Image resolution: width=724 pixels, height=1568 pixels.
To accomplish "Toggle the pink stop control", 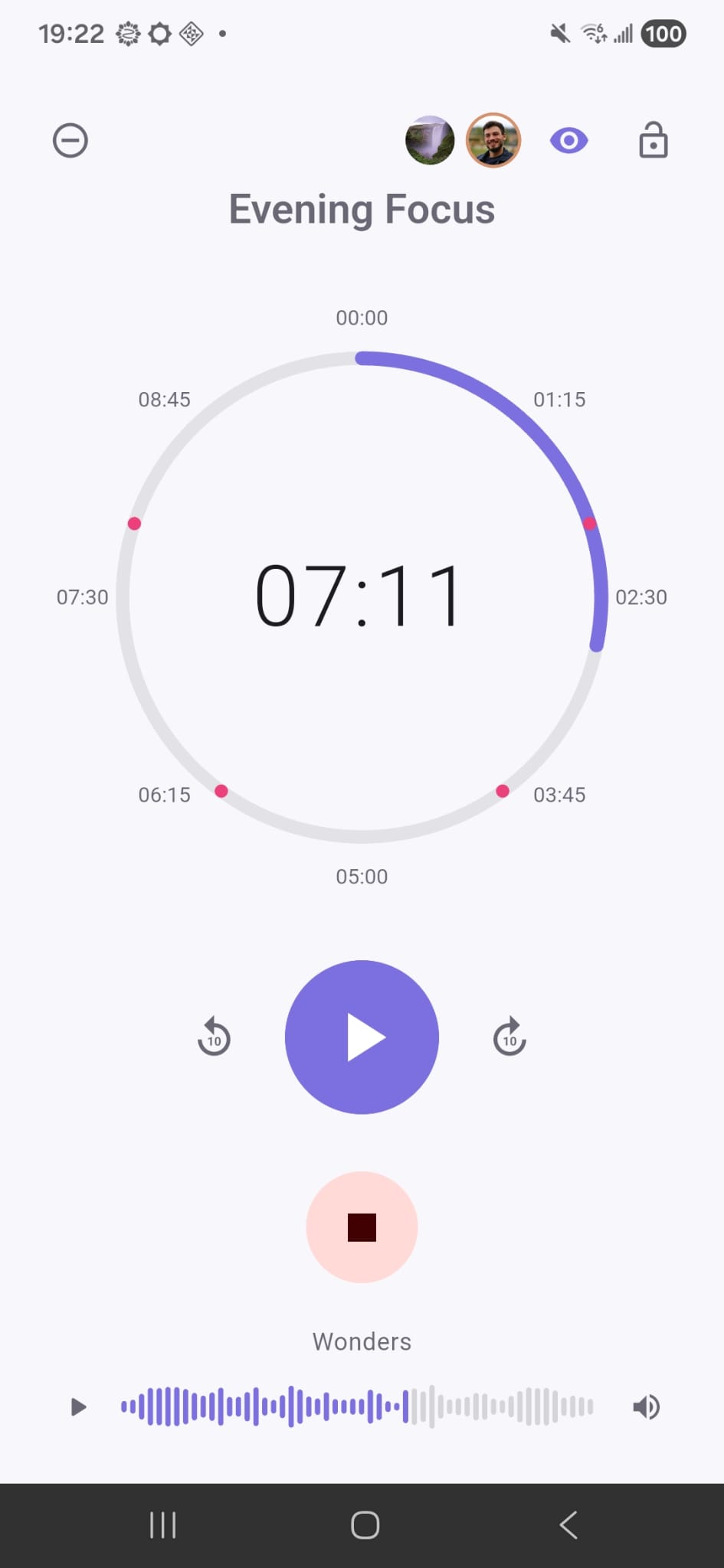I will pos(362,1228).
